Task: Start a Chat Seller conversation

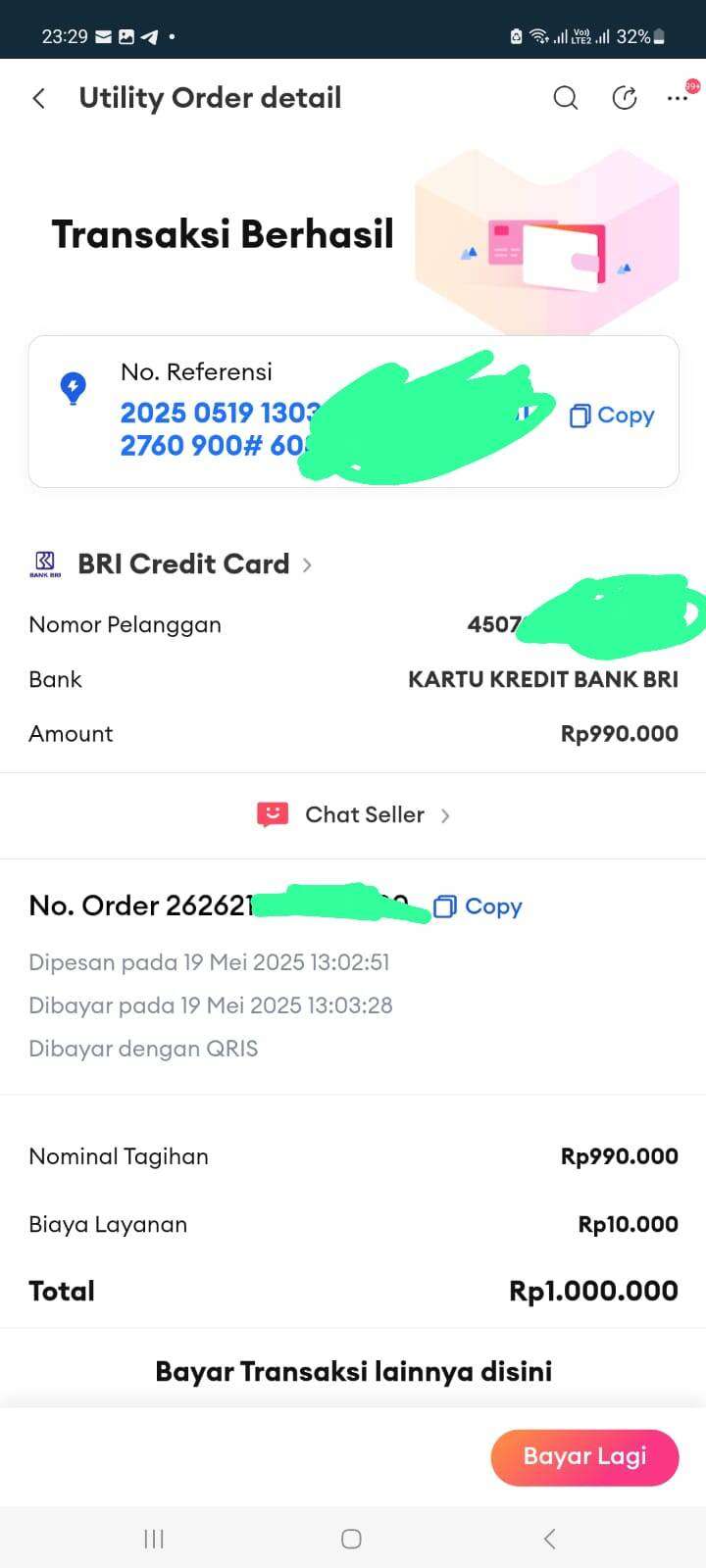Action: click(353, 815)
